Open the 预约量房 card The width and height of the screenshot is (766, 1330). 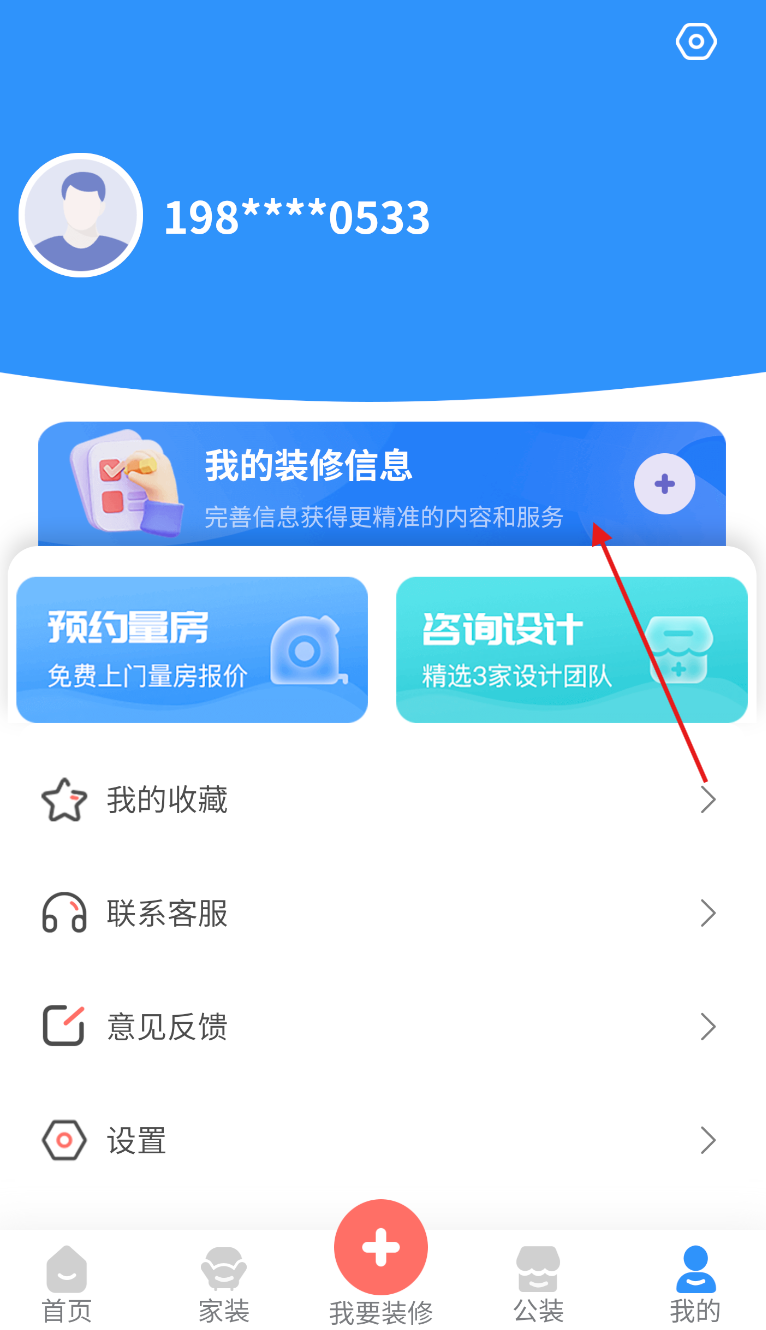pos(192,649)
